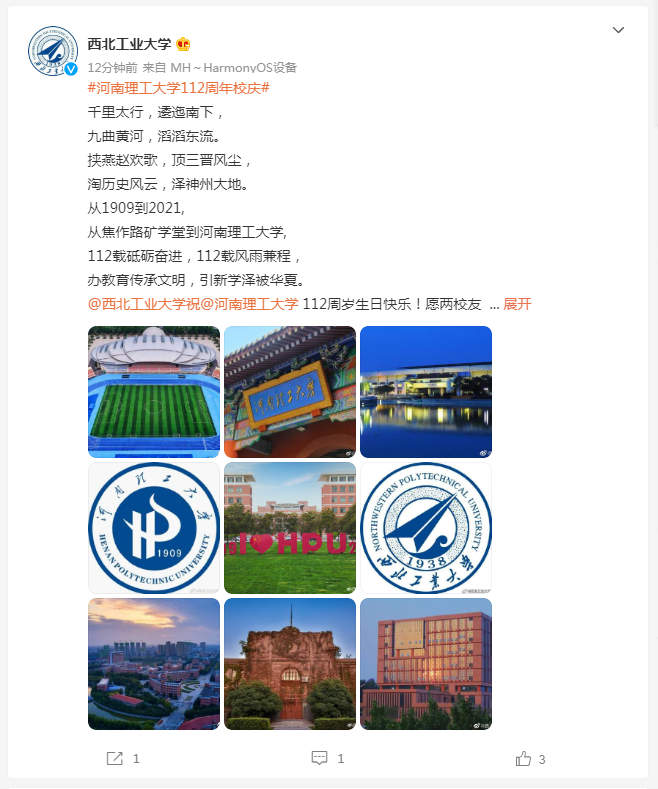Open hashtag #河南理工大学112周年校庆#
Screen dimensions: 658x789
pyautogui.click(x=179, y=89)
